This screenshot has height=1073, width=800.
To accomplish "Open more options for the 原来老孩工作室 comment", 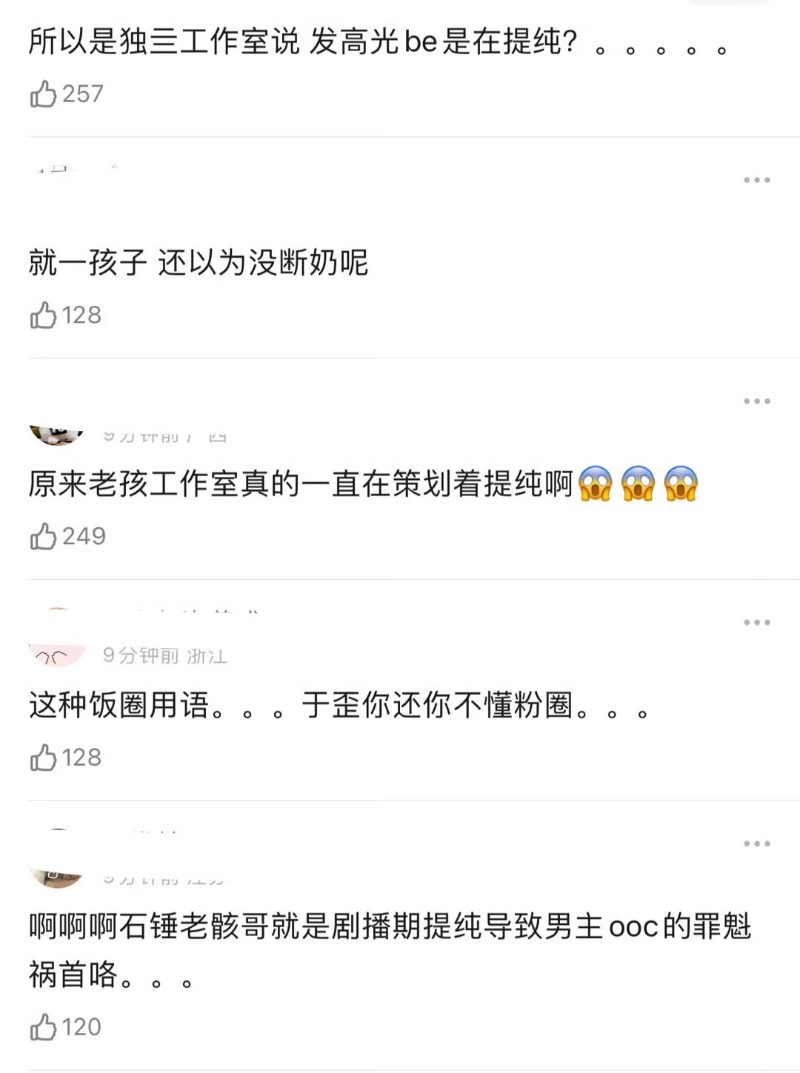I will click(x=757, y=401).
